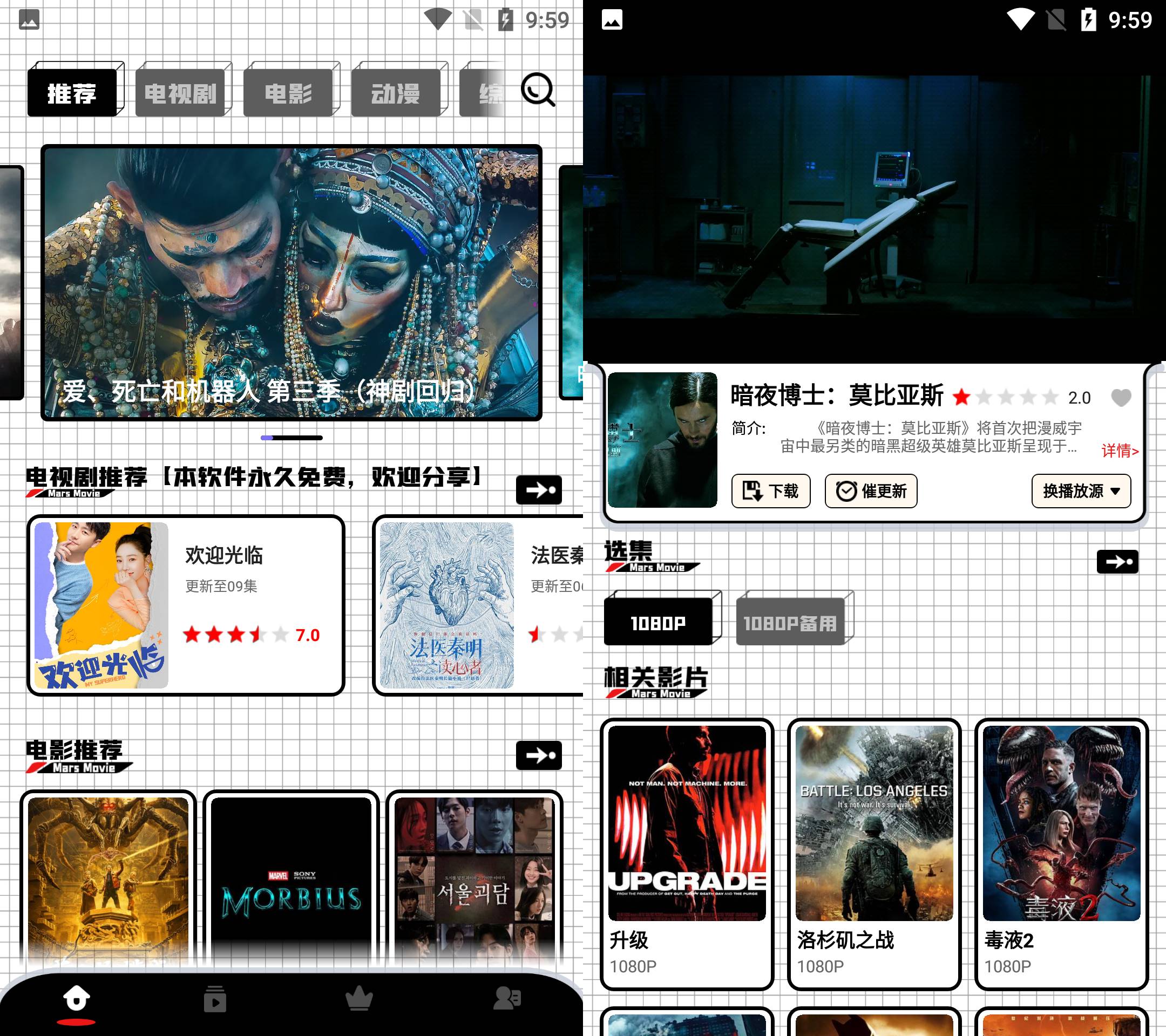Go to the crown ranking tab

pos(360,999)
